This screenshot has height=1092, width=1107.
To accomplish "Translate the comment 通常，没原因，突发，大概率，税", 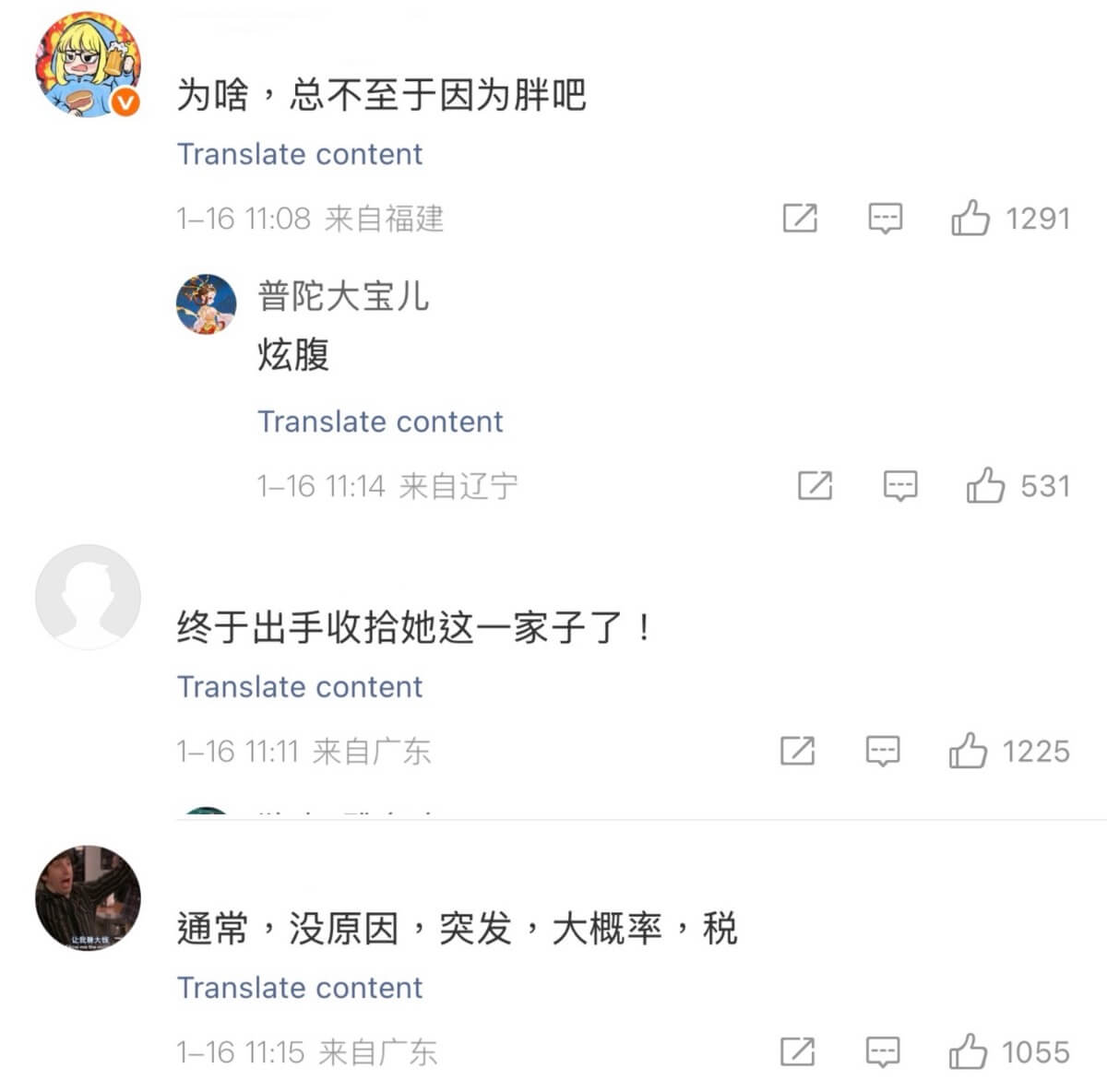I will coord(300,988).
